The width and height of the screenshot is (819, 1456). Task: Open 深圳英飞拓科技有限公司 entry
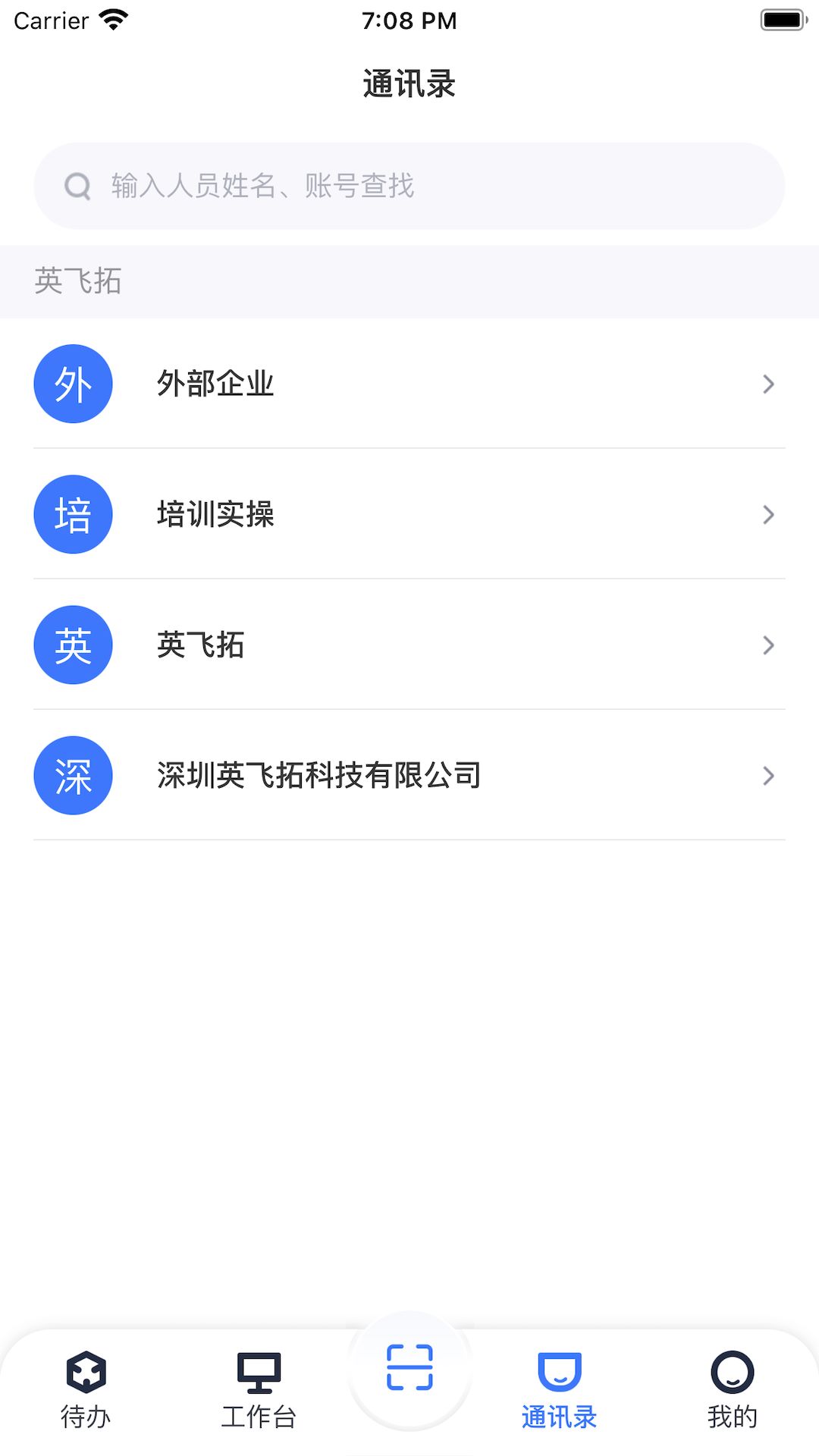318,775
